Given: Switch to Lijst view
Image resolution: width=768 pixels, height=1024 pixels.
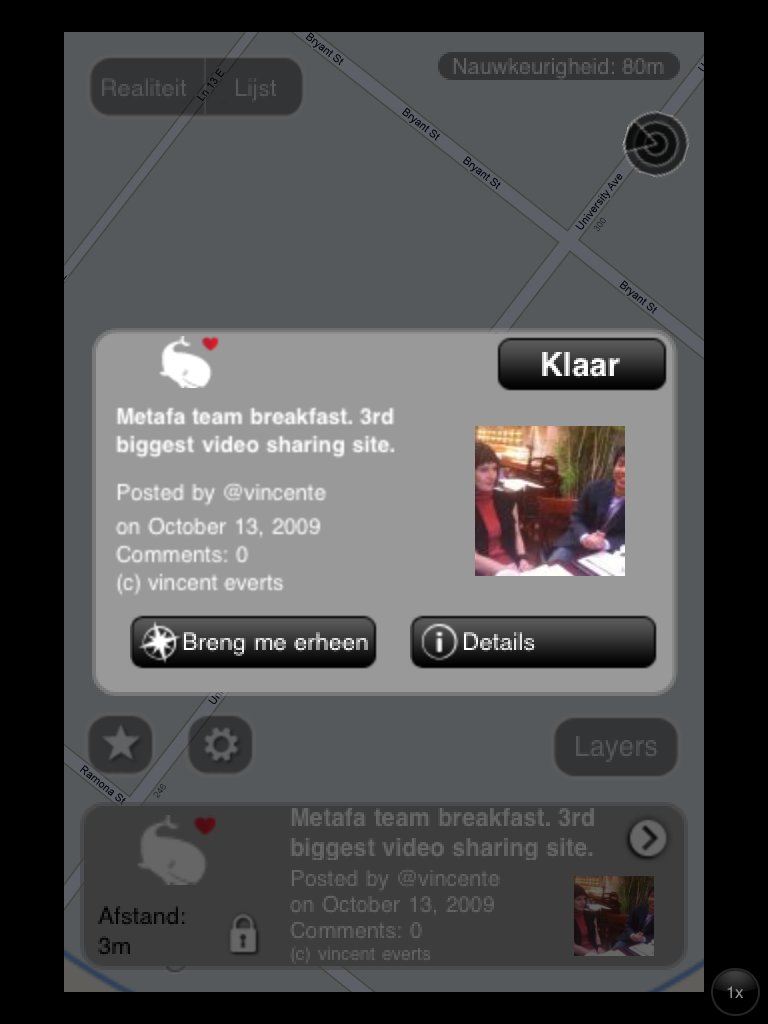Looking at the screenshot, I should point(255,87).
